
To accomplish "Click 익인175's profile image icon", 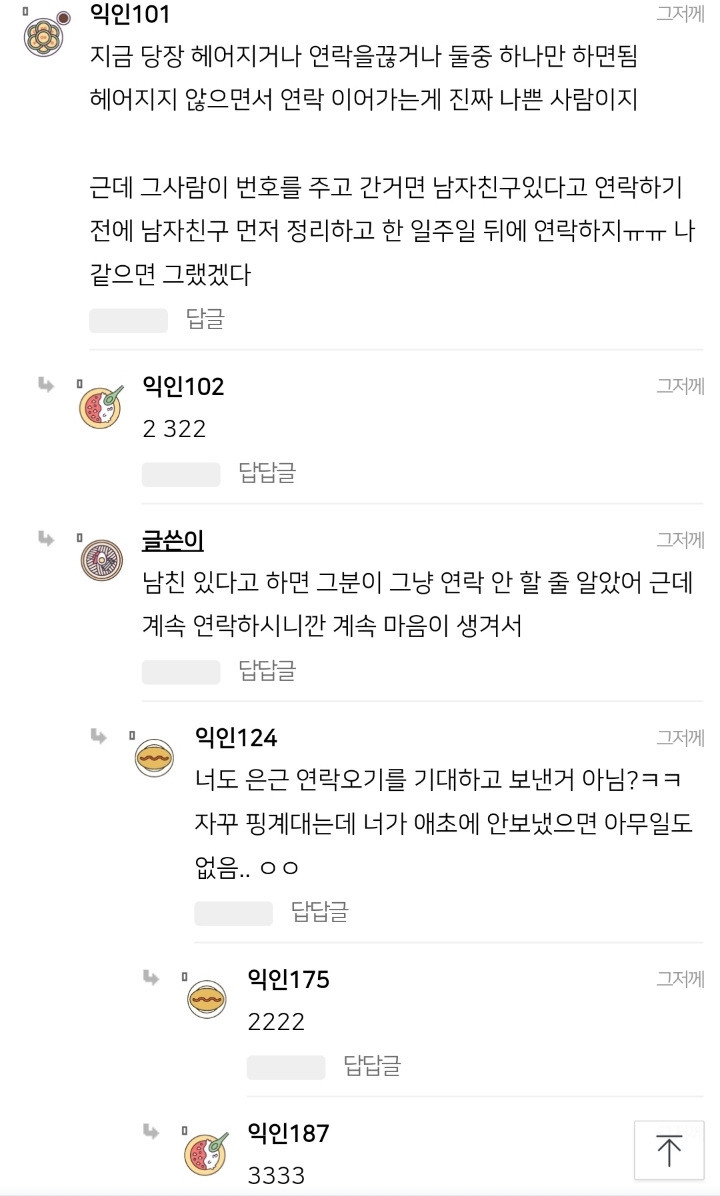I will click(x=205, y=998).
